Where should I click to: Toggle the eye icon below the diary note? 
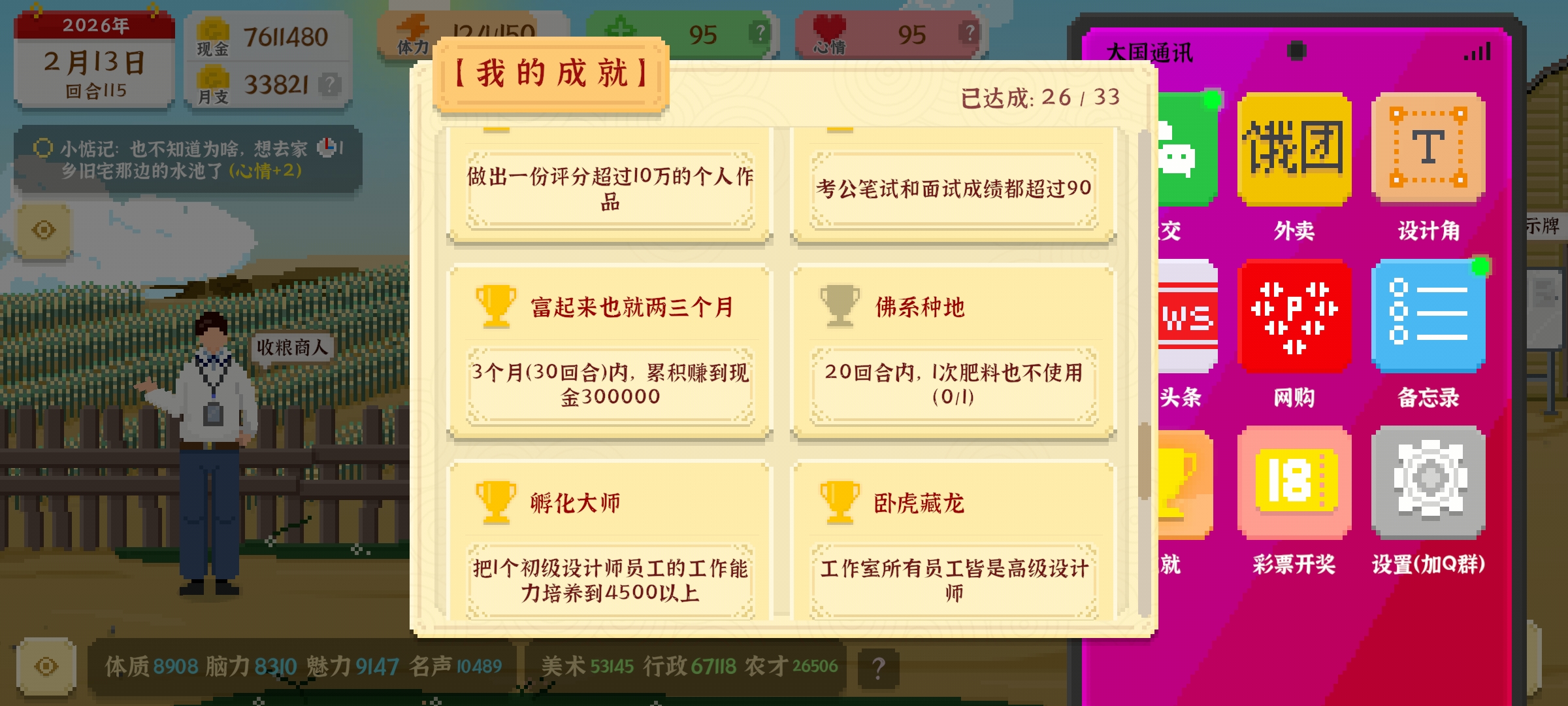coord(44,230)
